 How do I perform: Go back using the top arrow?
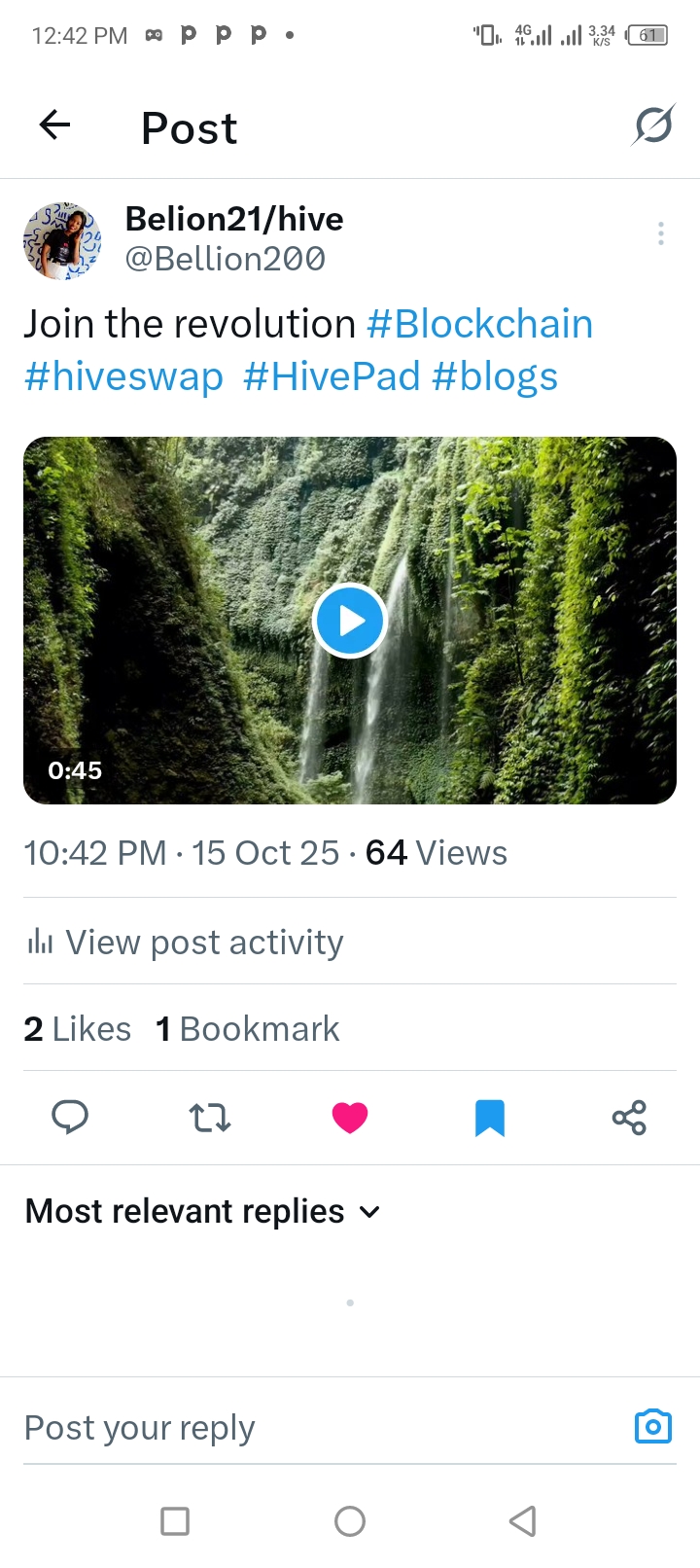pos(55,125)
